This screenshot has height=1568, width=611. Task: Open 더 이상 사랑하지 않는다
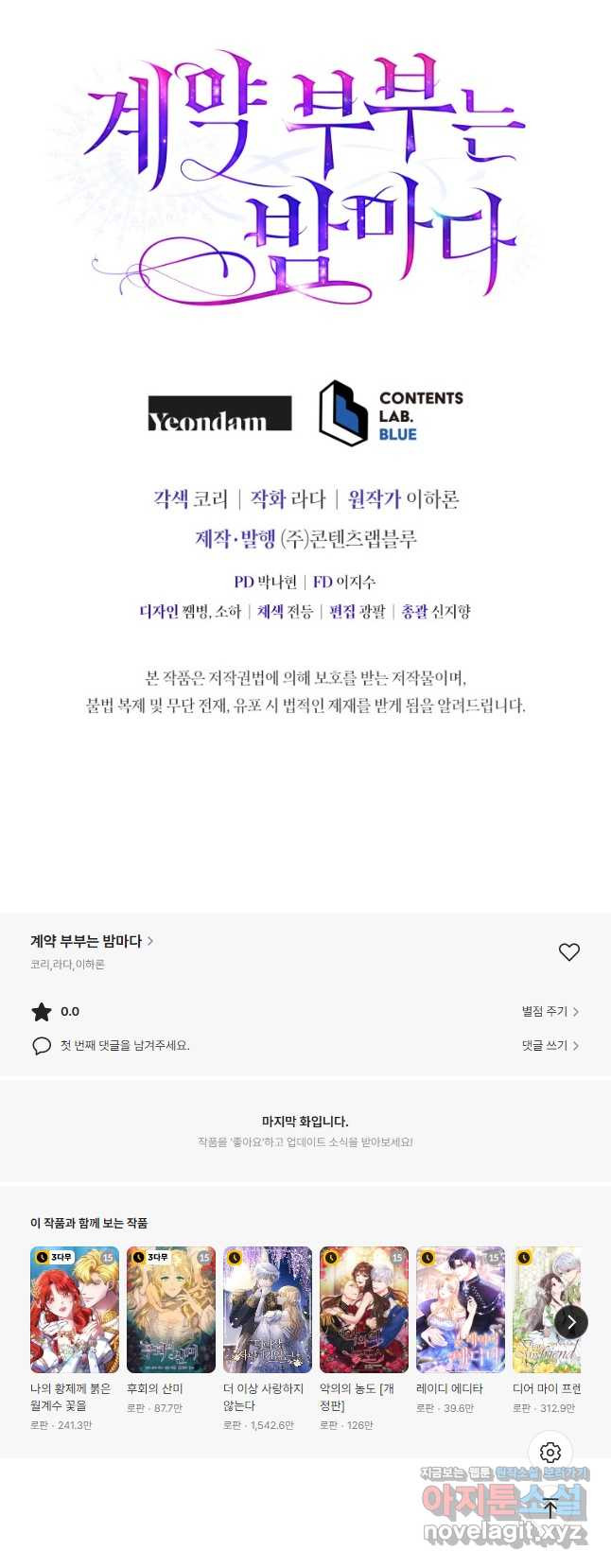pyautogui.click(x=268, y=1311)
